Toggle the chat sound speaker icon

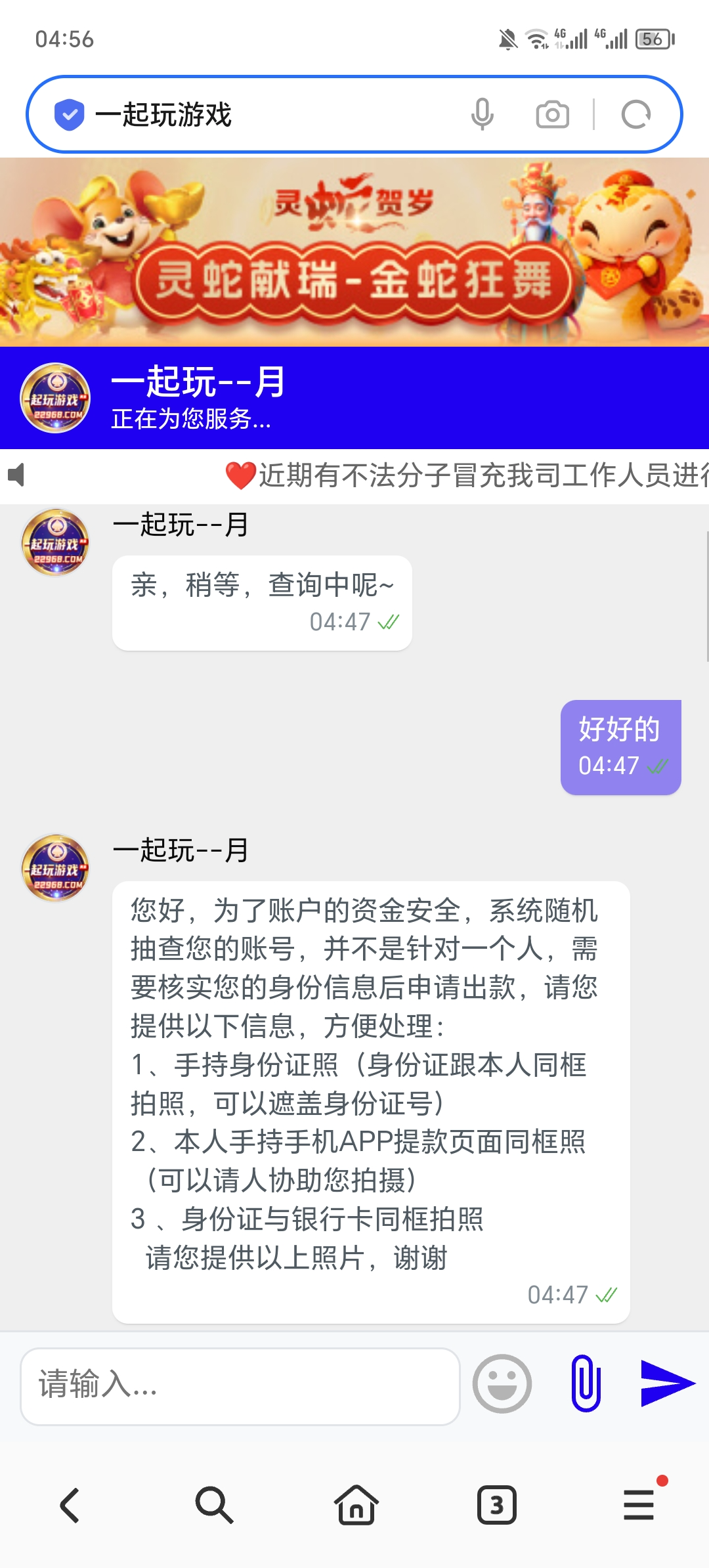16,475
